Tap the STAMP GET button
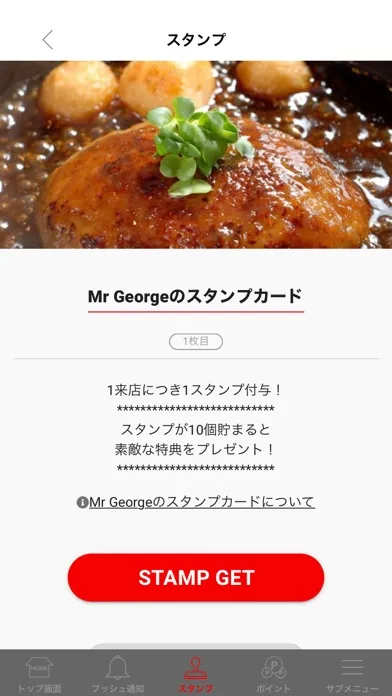This screenshot has width=392, height=696. [x=196, y=577]
